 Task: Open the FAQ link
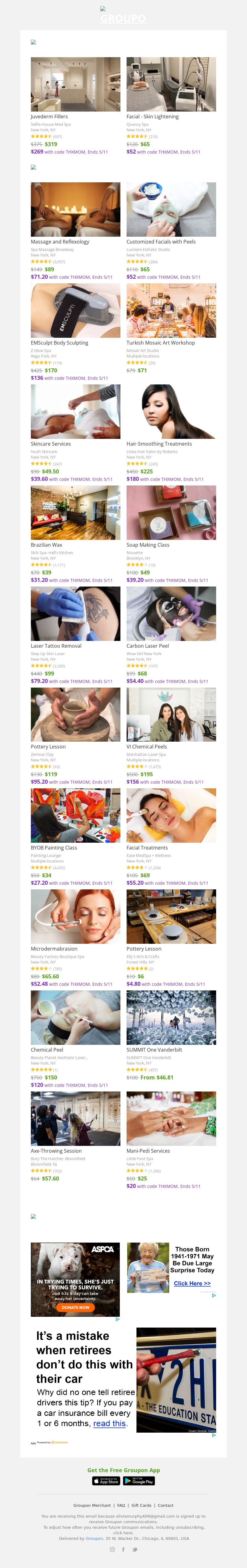pyautogui.click(x=121, y=1505)
